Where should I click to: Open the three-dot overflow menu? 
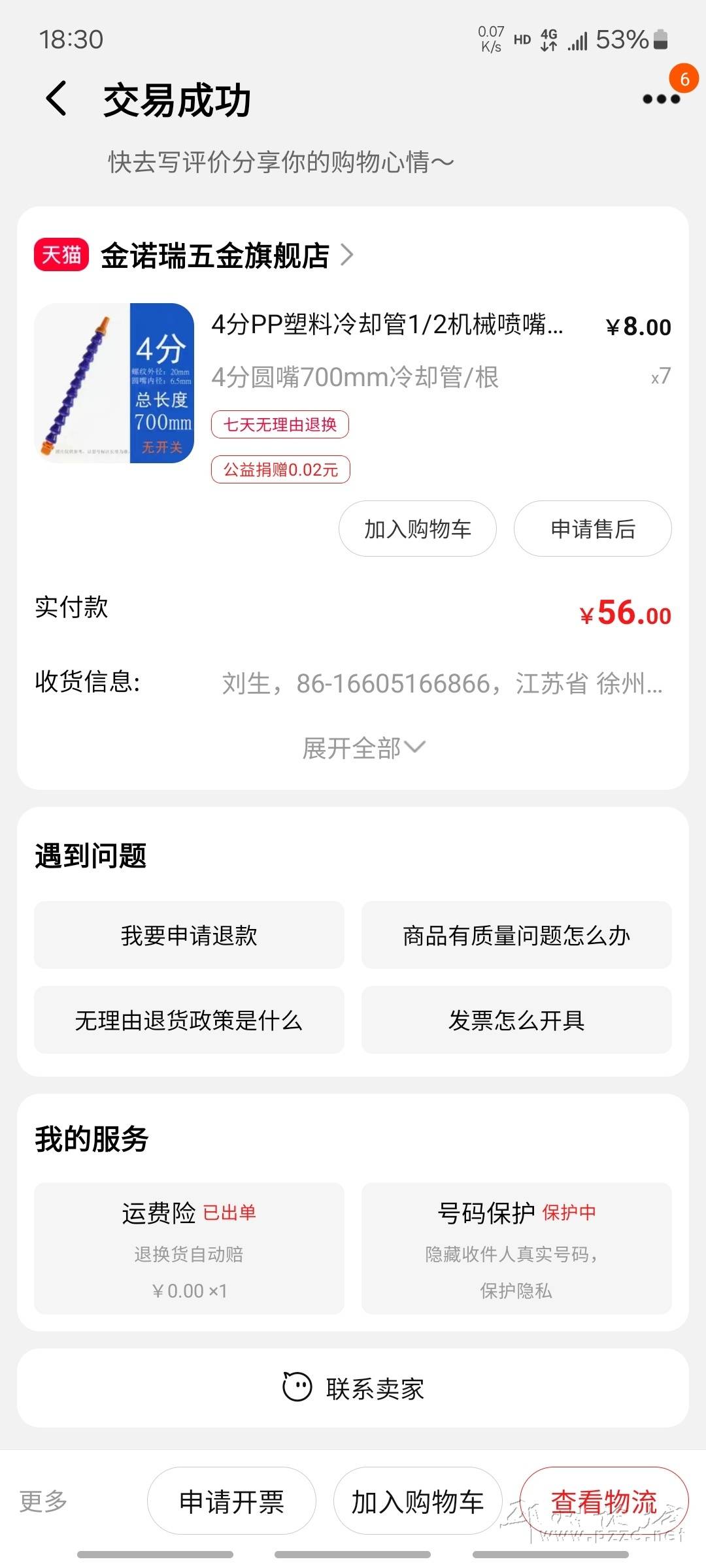(x=661, y=99)
